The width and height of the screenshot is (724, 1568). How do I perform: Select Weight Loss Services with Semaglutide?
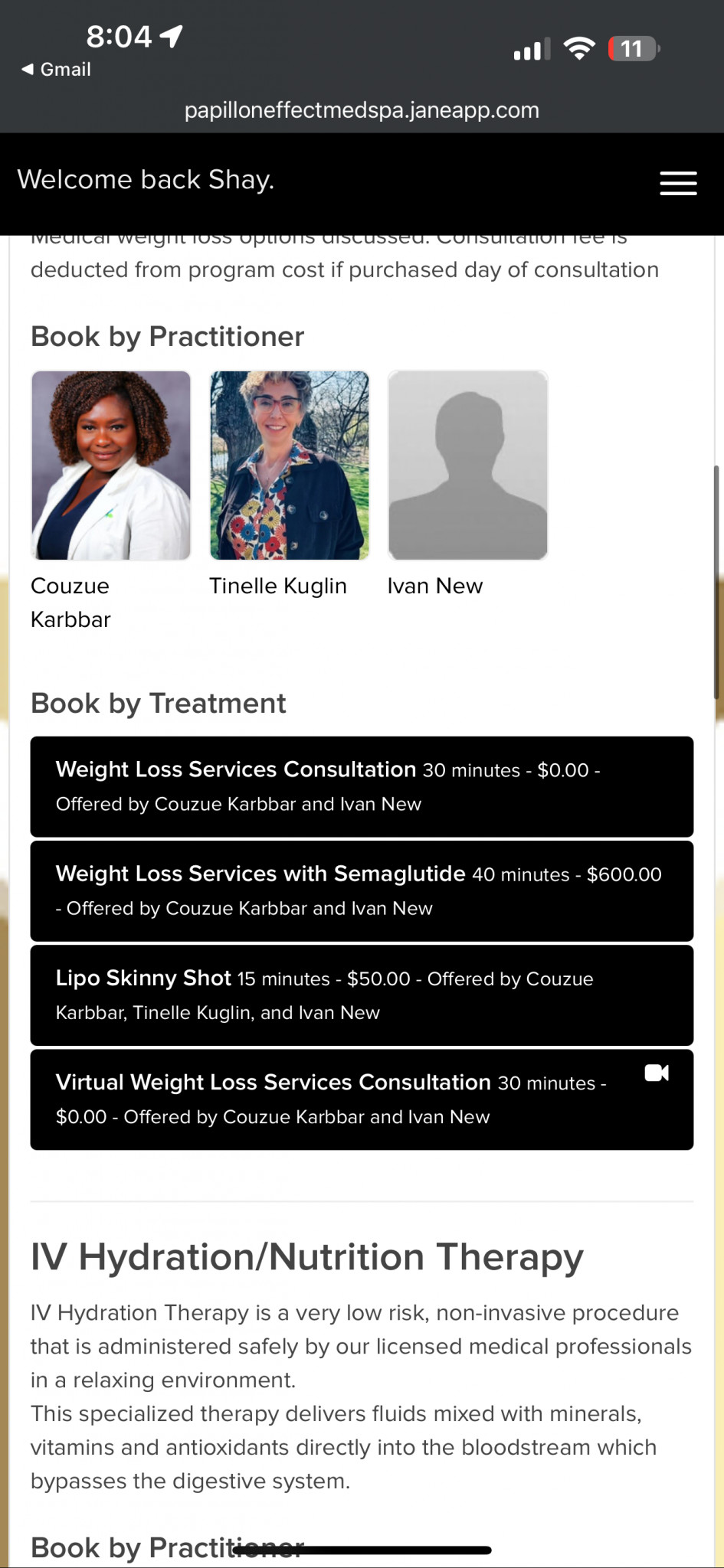(x=362, y=890)
